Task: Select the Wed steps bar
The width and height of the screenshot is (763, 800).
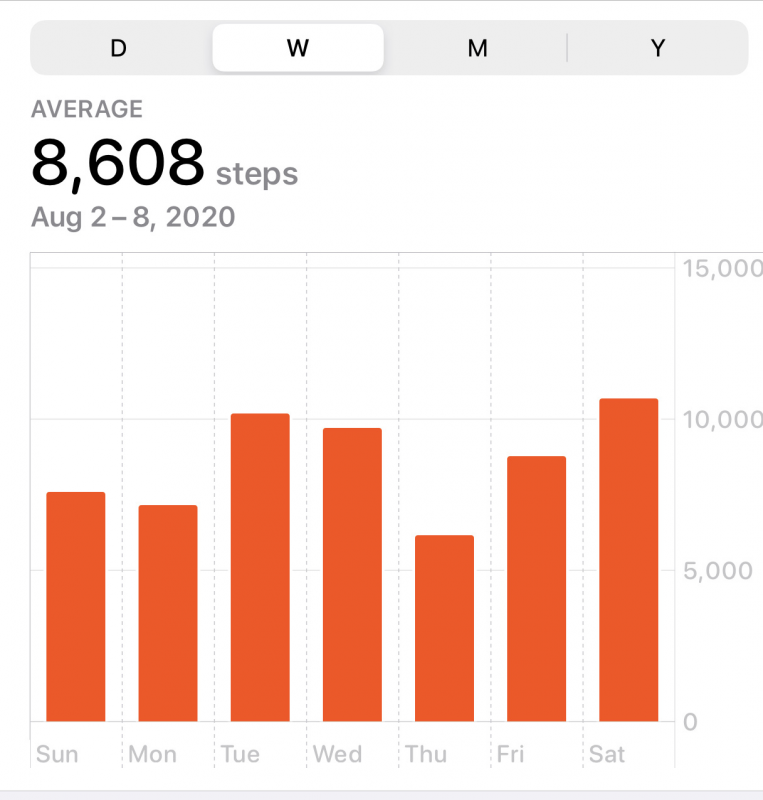Action: (x=352, y=575)
